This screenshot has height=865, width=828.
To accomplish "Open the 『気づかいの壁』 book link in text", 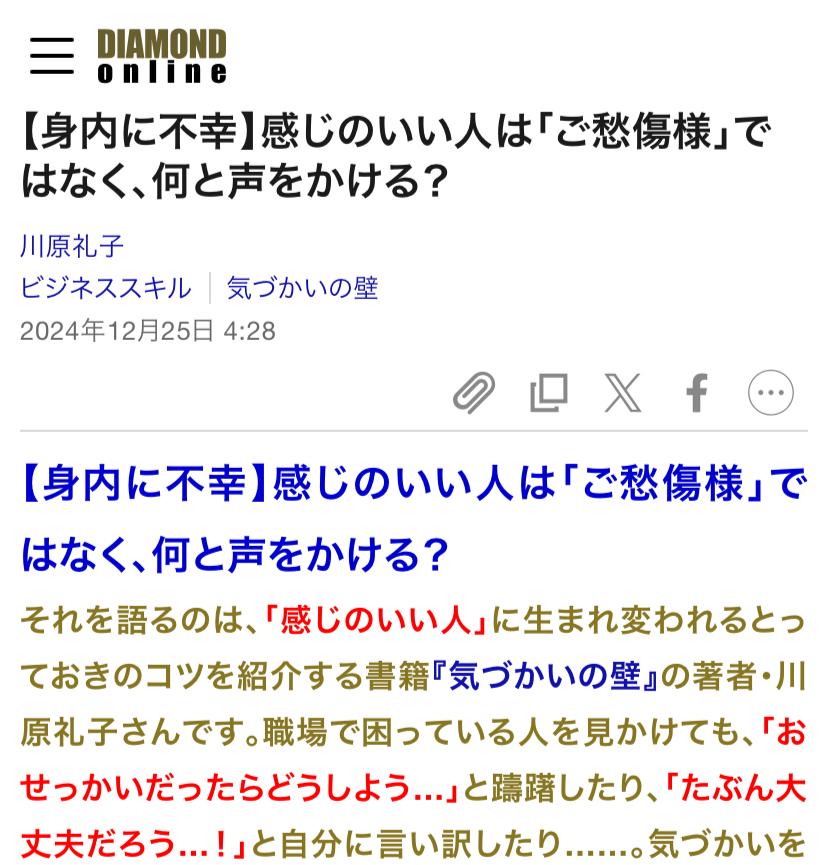I will coord(545,676).
